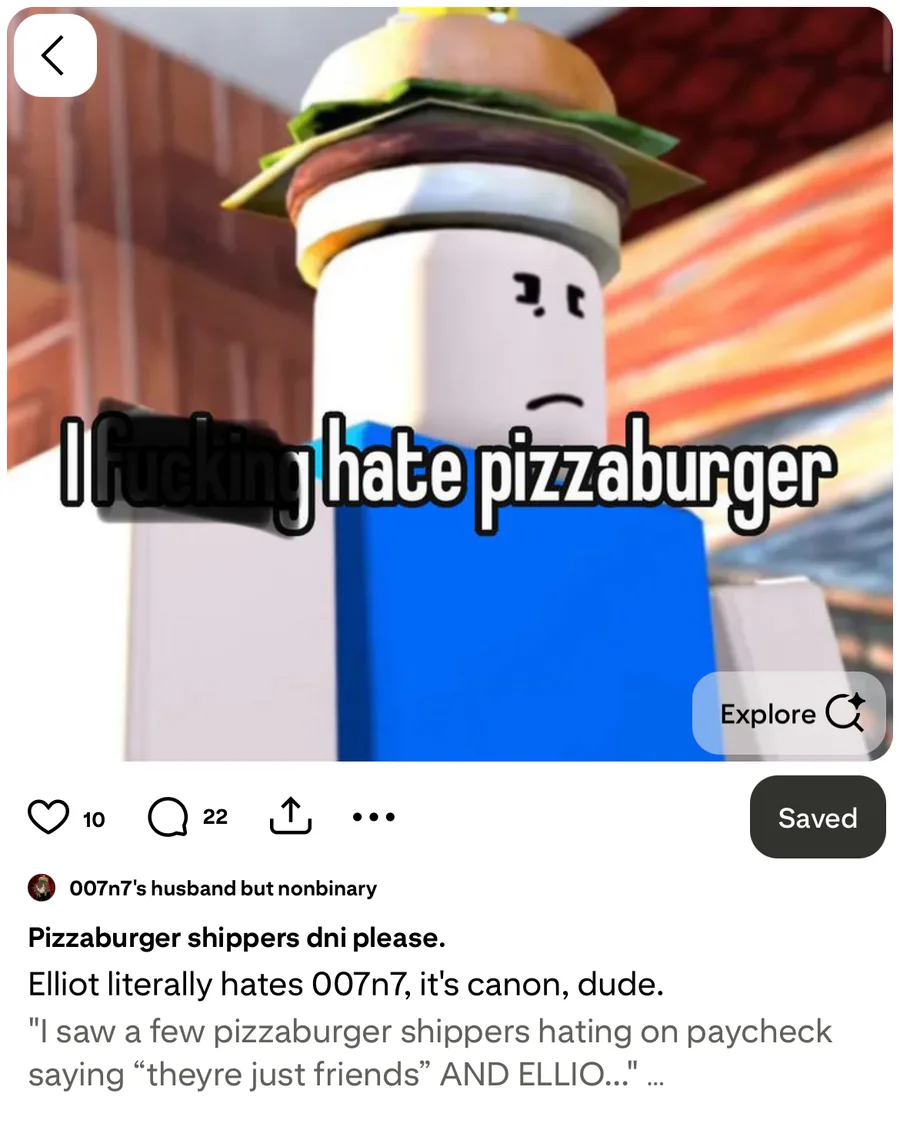
Task: Go back using the arrow button
Action: pos(55,55)
